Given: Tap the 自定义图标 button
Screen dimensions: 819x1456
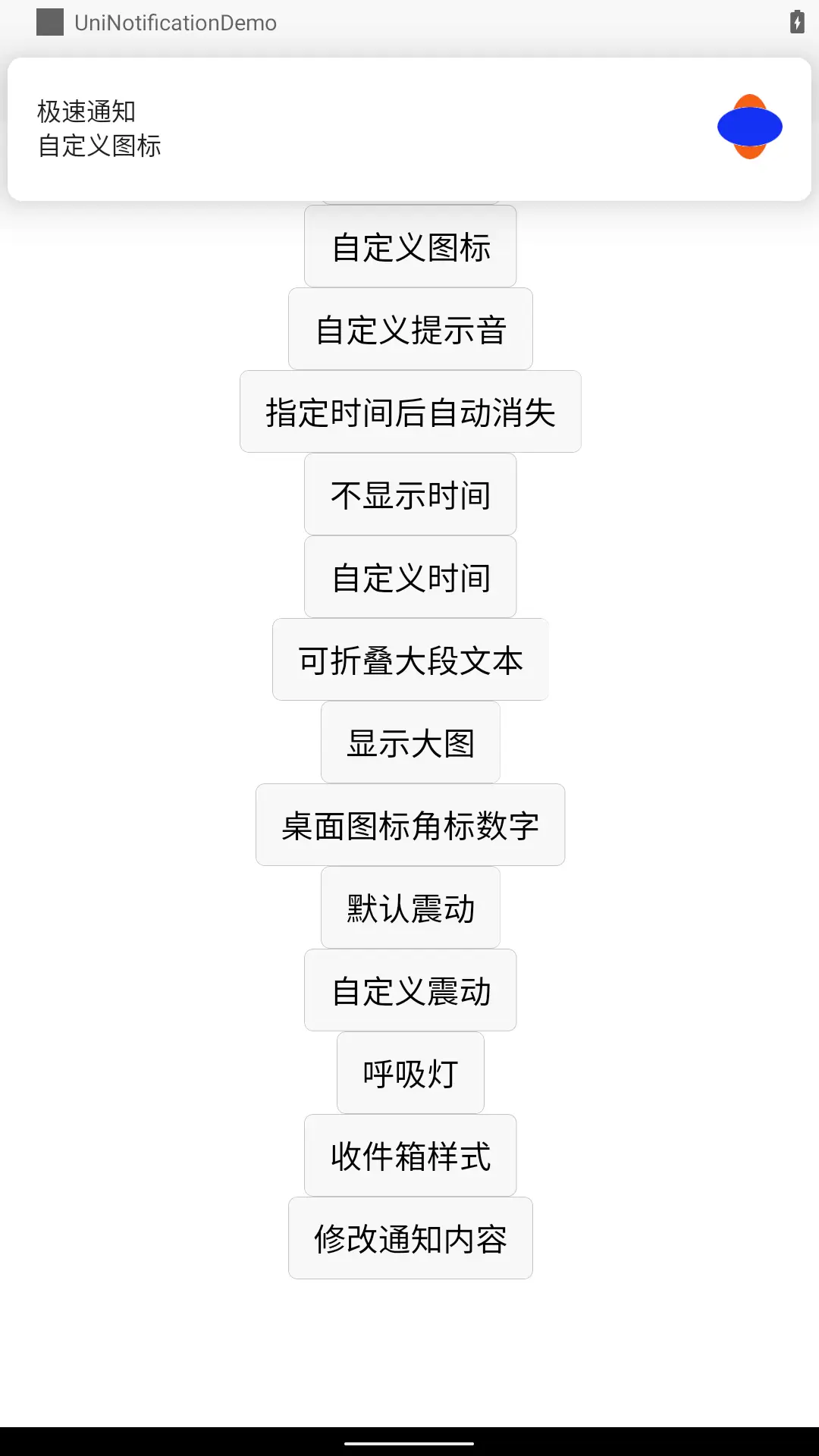Looking at the screenshot, I should [410, 246].
